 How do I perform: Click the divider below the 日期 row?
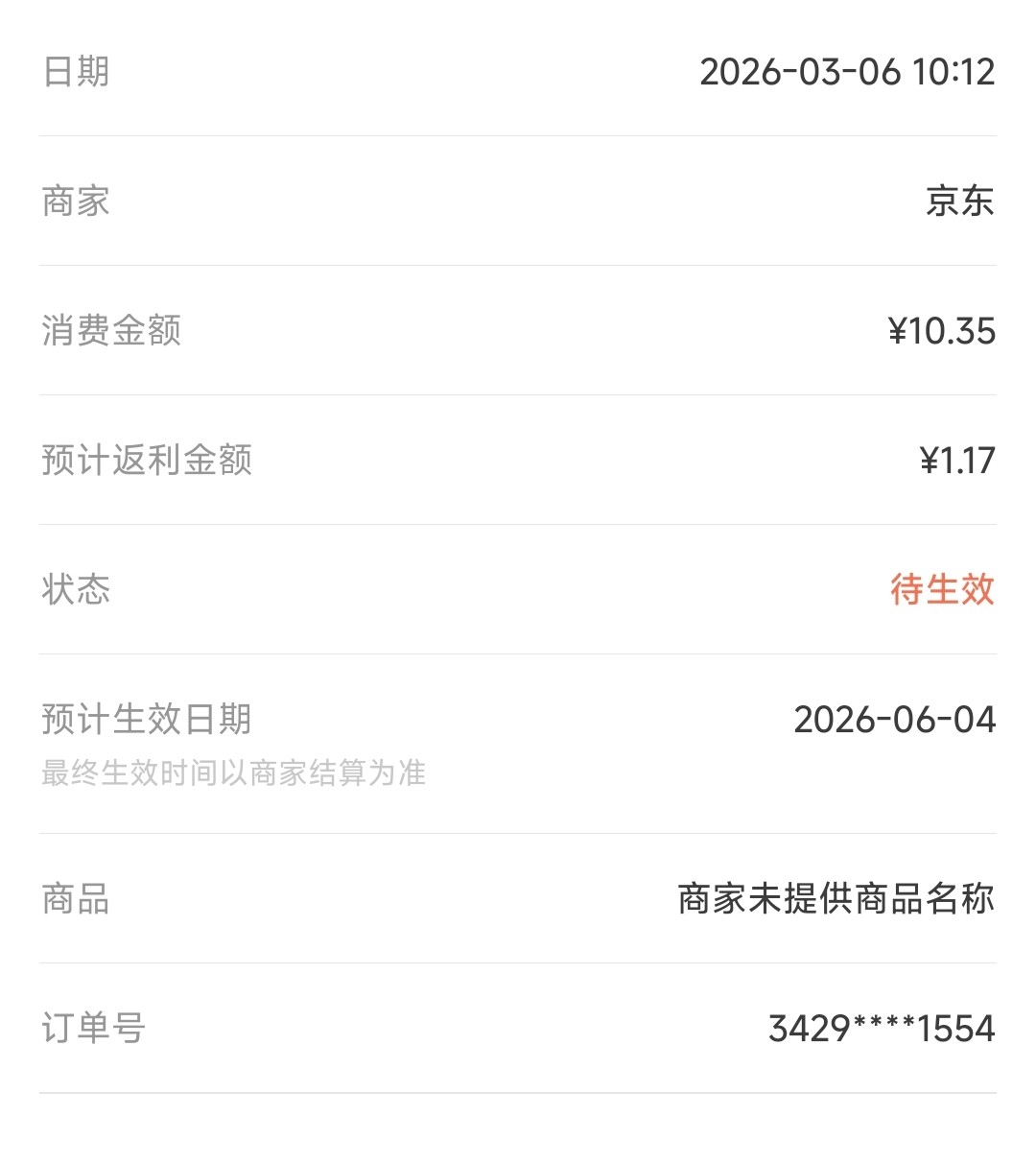click(x=518, y=136)
